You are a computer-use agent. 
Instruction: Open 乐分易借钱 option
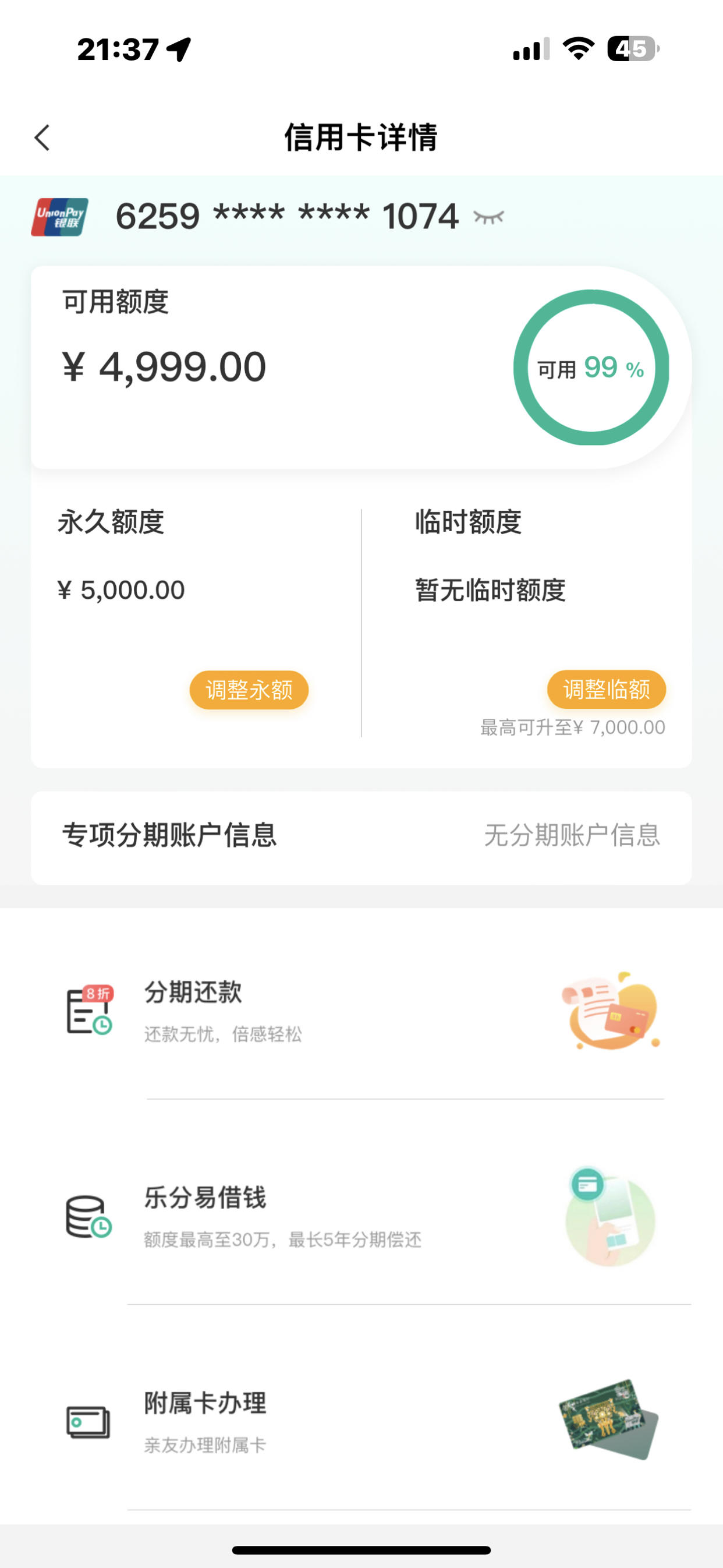[x=361, y=1217]
